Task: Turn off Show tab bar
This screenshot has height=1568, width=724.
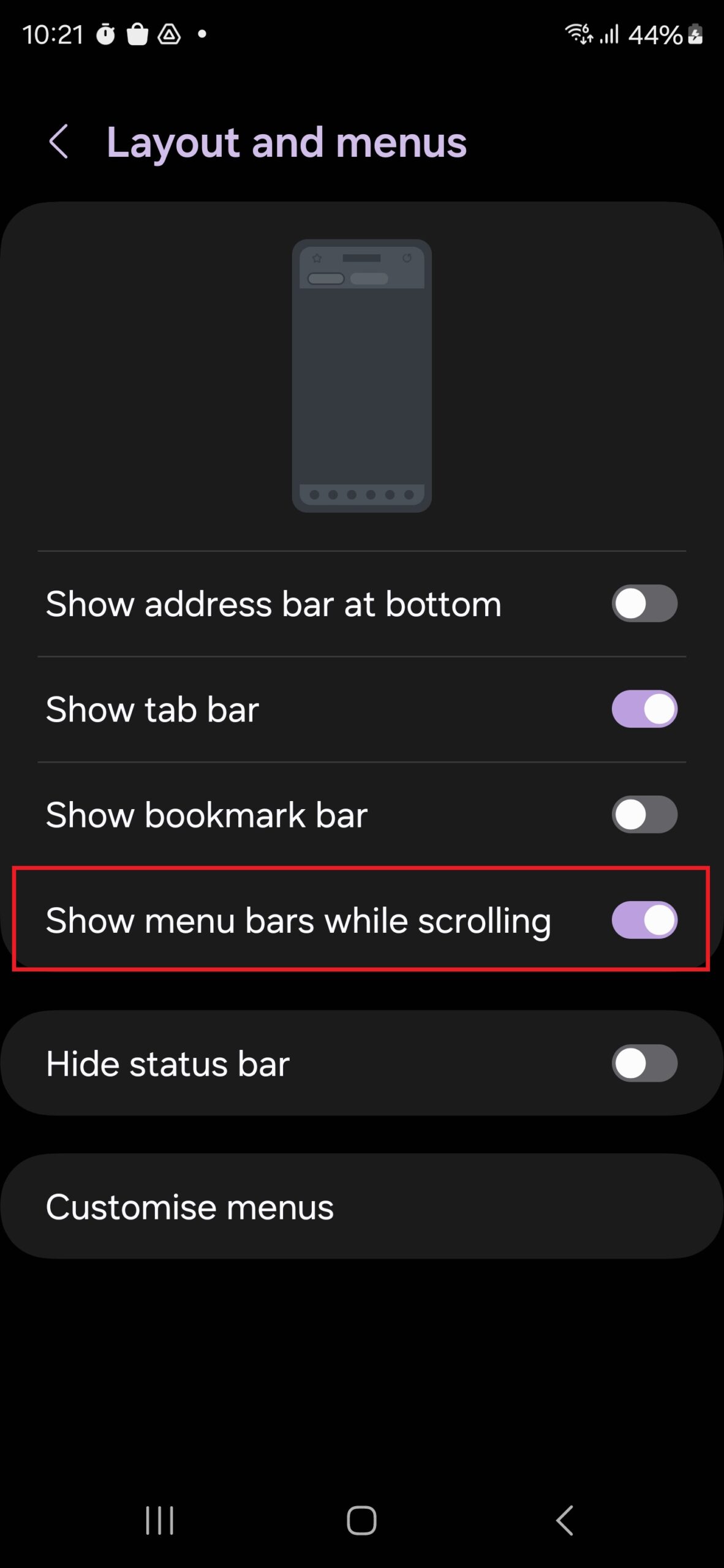Action: (644, 709)
